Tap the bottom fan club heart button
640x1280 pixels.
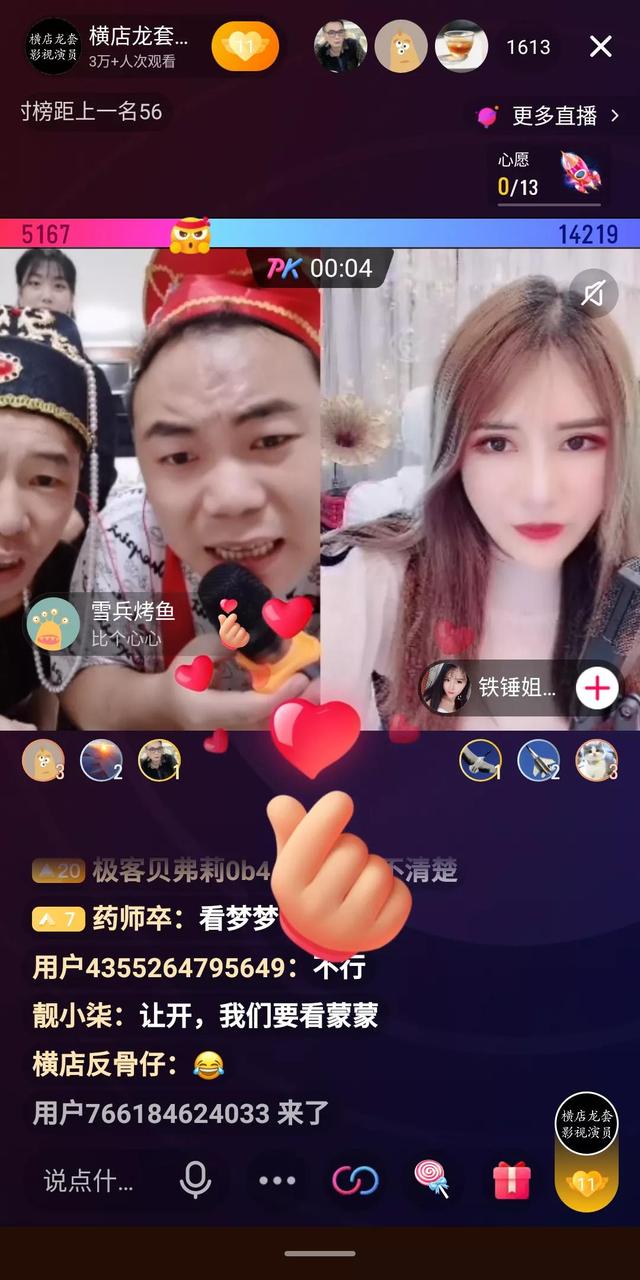tap(586, 1183)
